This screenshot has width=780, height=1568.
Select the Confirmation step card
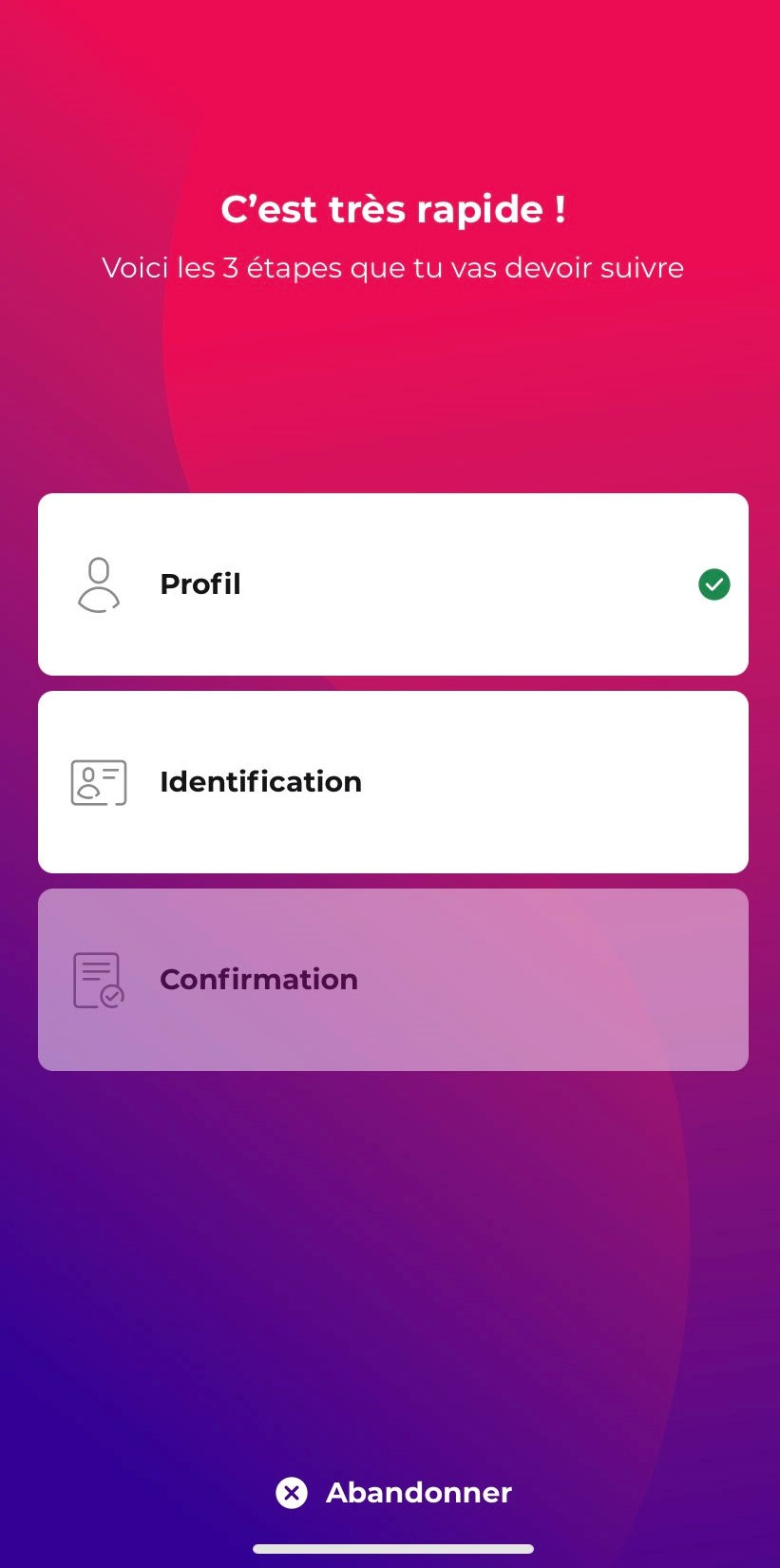(x=392, y=979)
